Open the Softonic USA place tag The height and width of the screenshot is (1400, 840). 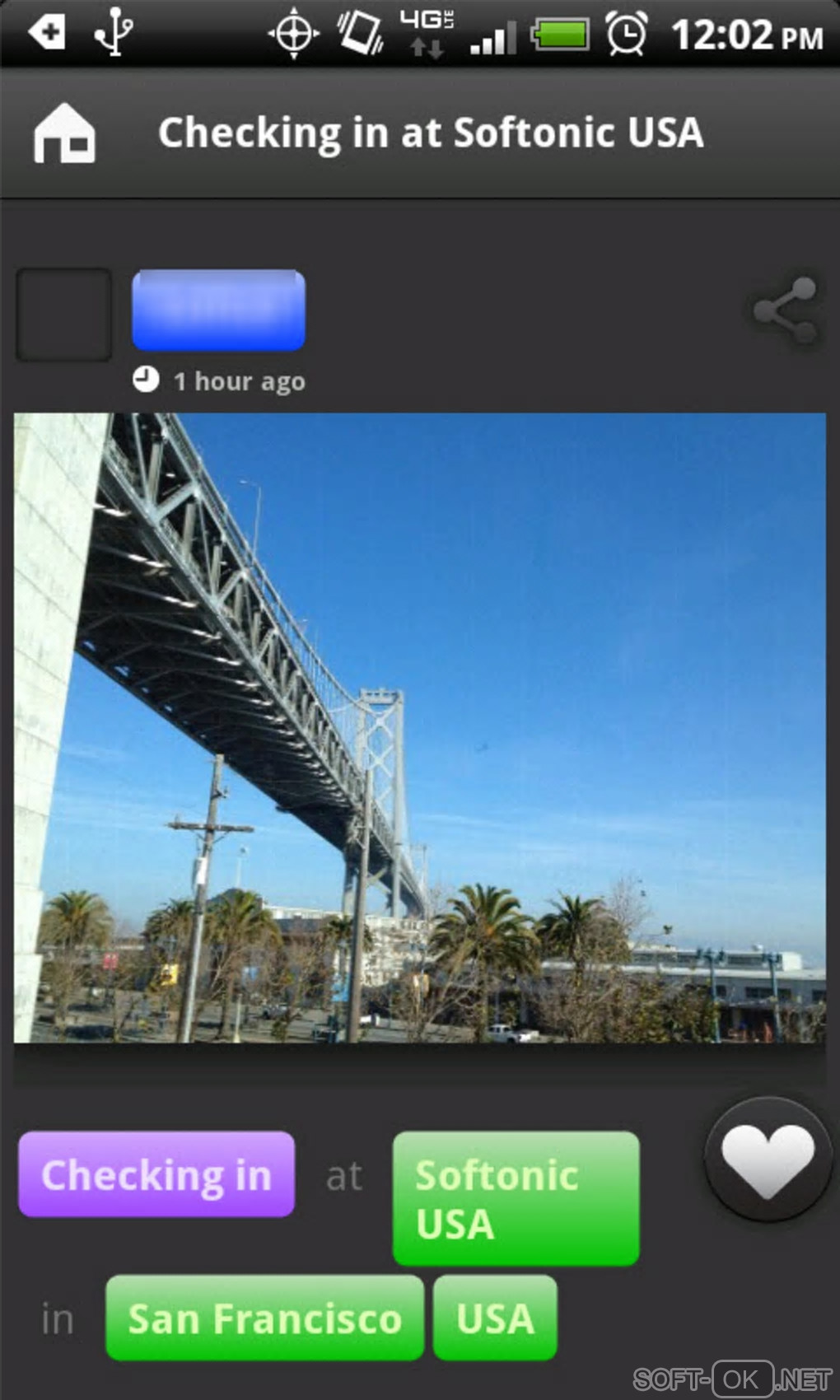pos(516,1198)
